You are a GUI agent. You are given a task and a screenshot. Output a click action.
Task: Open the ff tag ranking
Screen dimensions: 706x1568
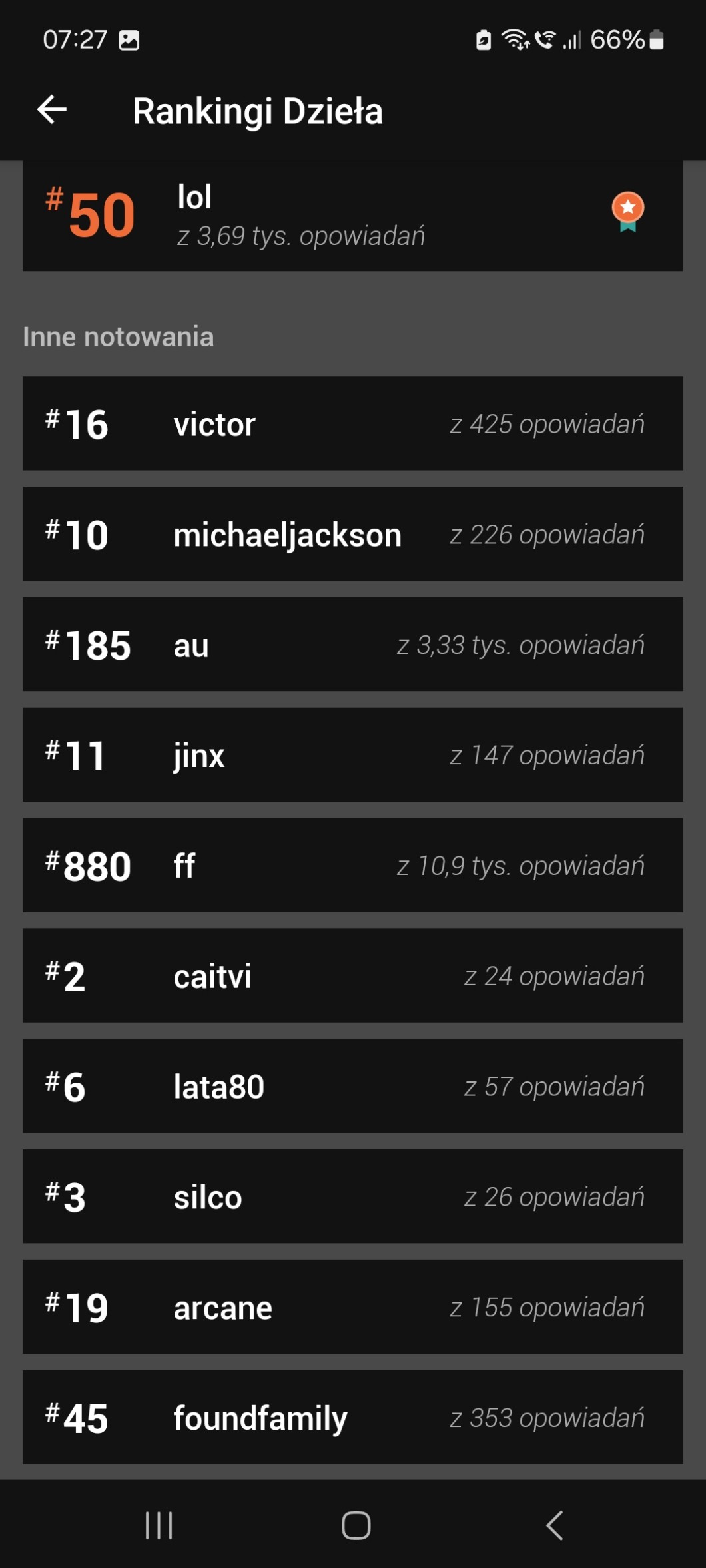352,865
